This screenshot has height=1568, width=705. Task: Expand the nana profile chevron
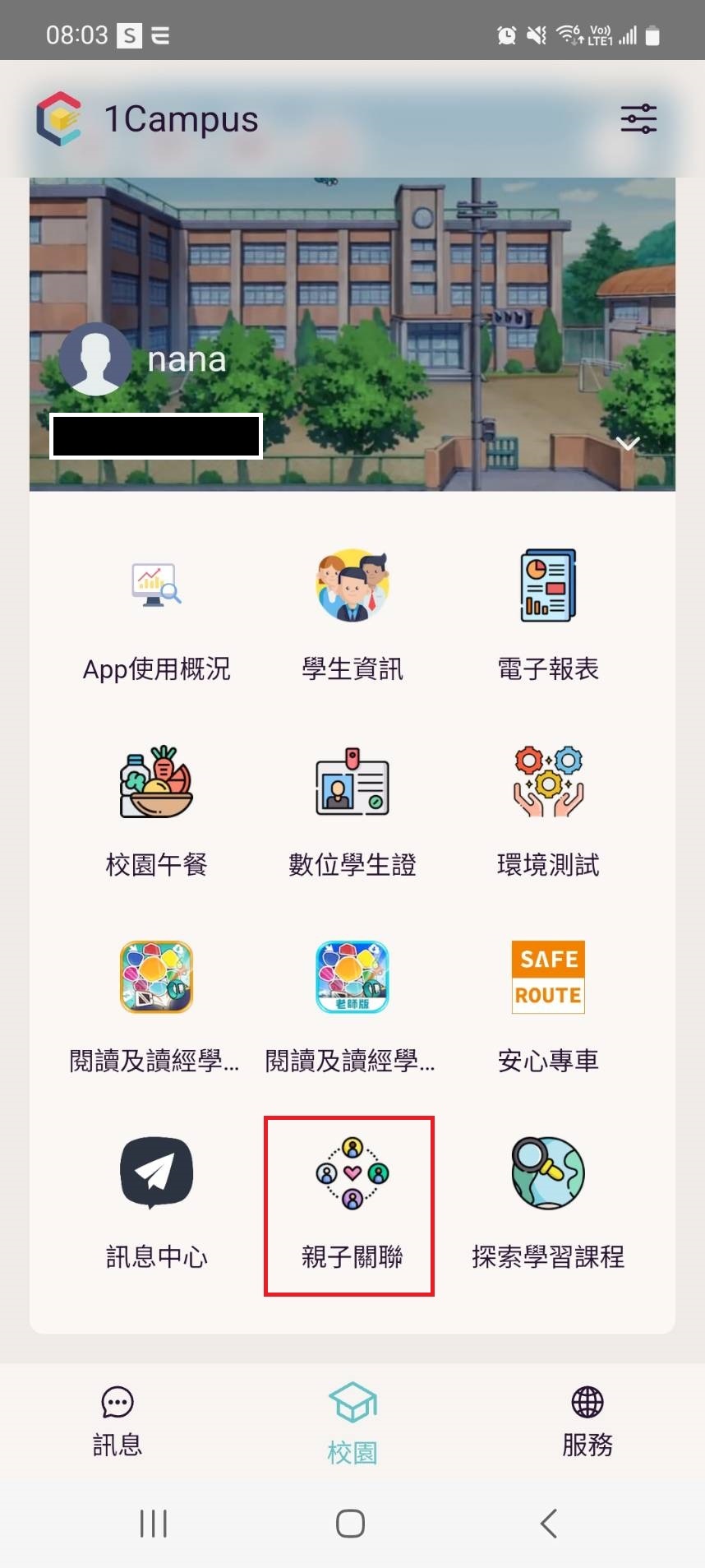(628, 444)
